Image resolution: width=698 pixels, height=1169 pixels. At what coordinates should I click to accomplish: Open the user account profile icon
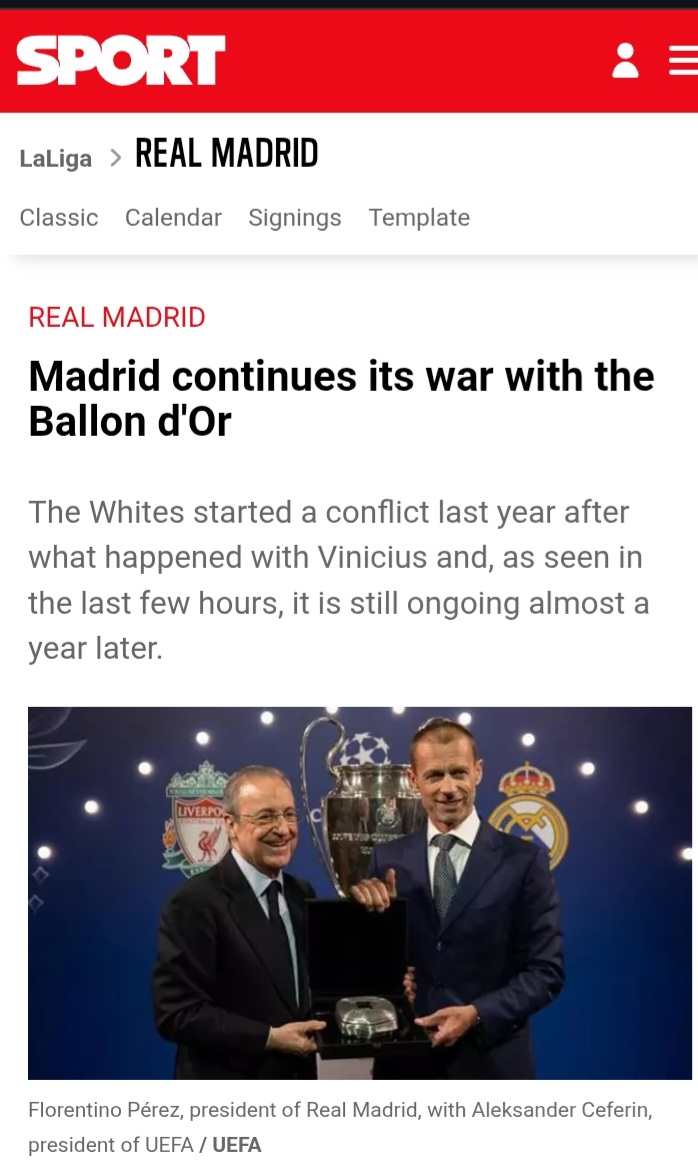click(625, 61)
